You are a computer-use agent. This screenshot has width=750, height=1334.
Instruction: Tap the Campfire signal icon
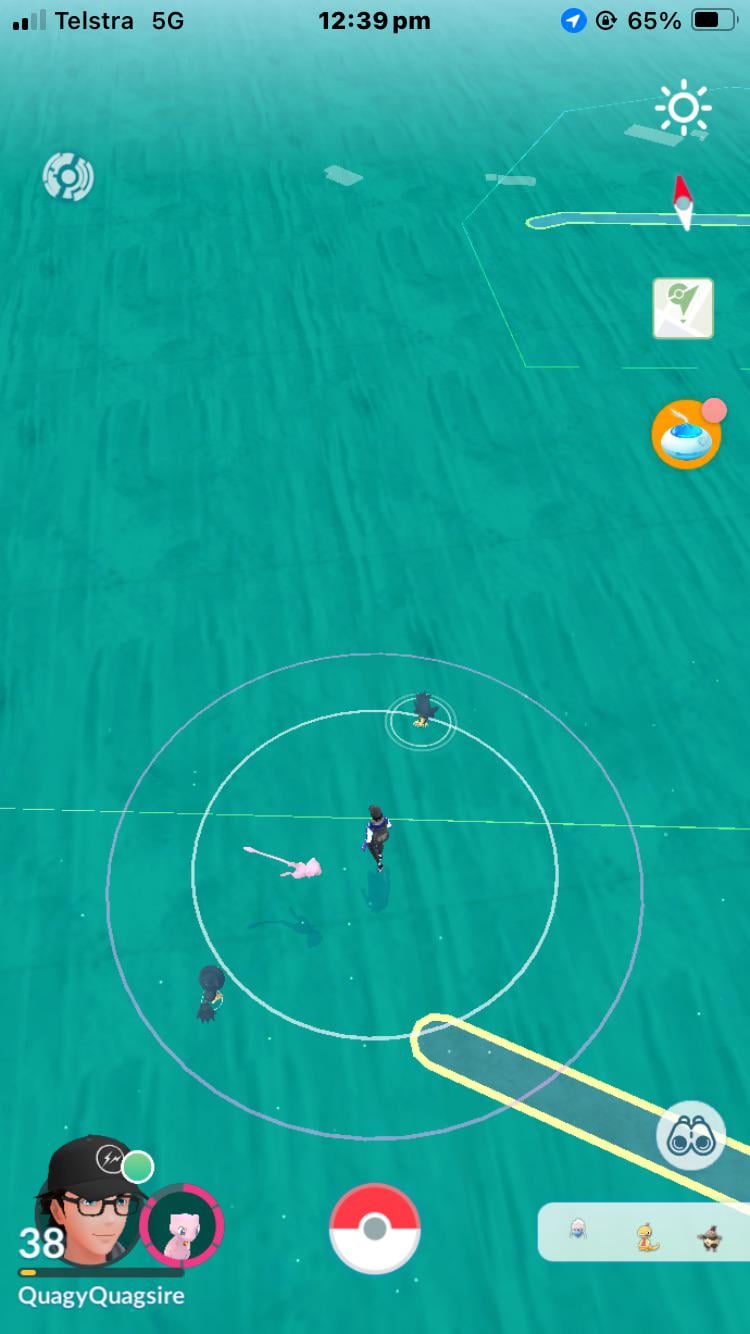(x=68, y=177)
